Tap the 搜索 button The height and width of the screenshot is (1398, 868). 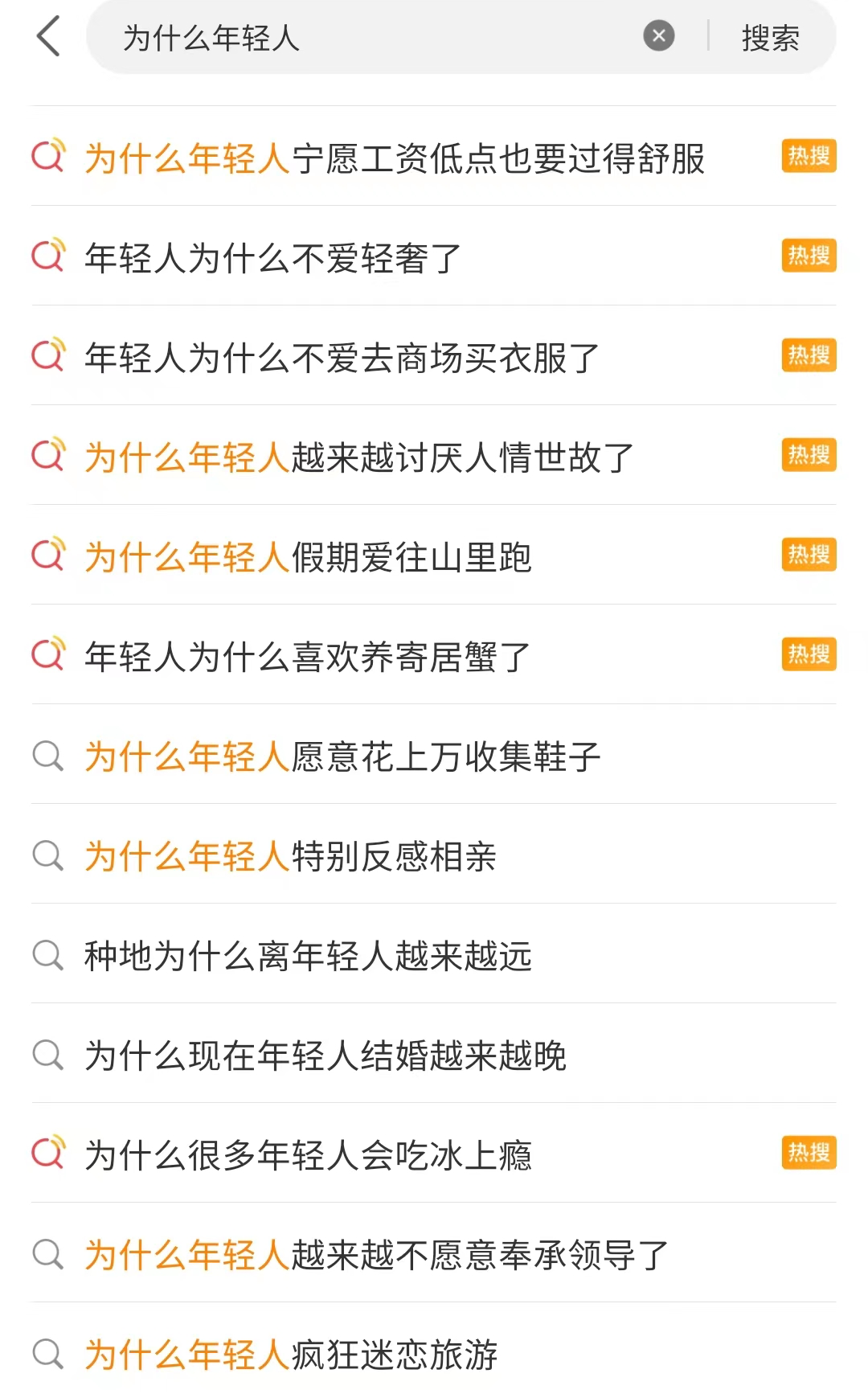[770, 38]
